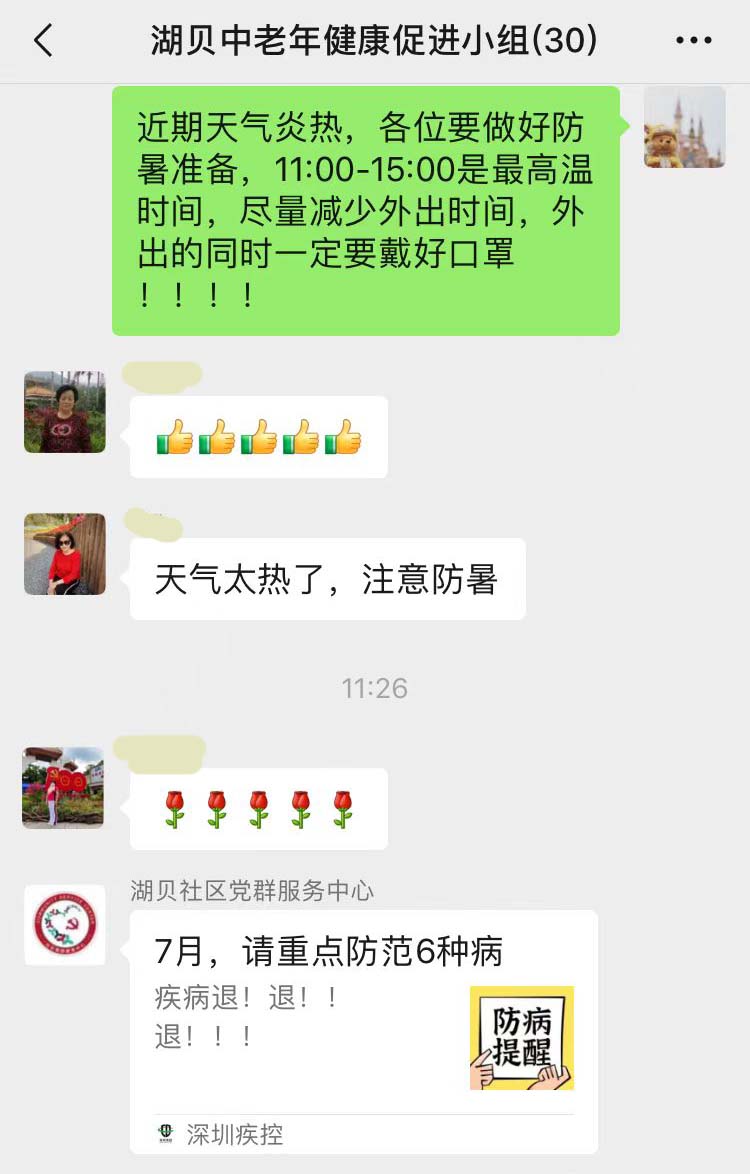Open the three-dot group chat menu

tap(693, 41)
